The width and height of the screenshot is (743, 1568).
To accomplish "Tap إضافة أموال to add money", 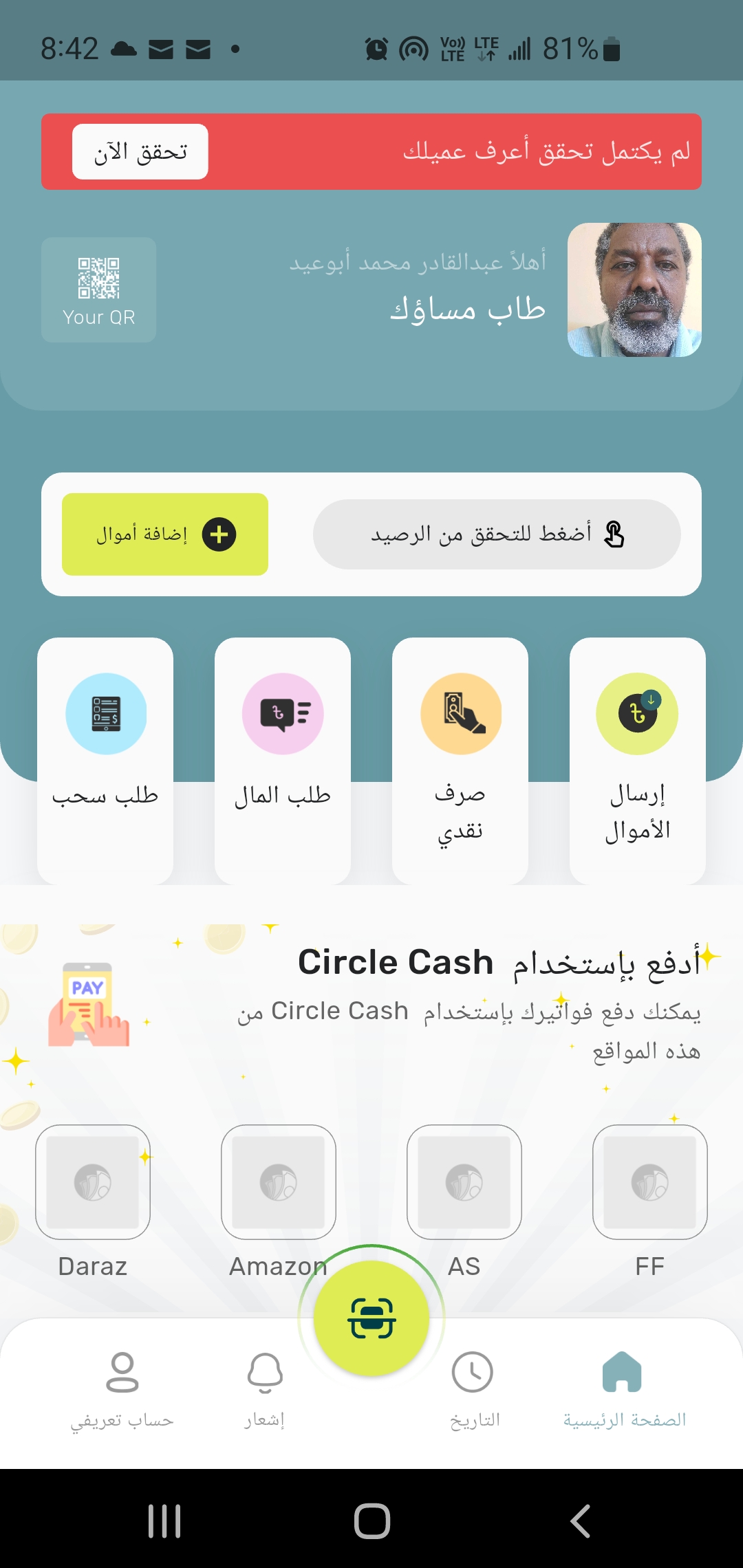I will tap(165, 534).
